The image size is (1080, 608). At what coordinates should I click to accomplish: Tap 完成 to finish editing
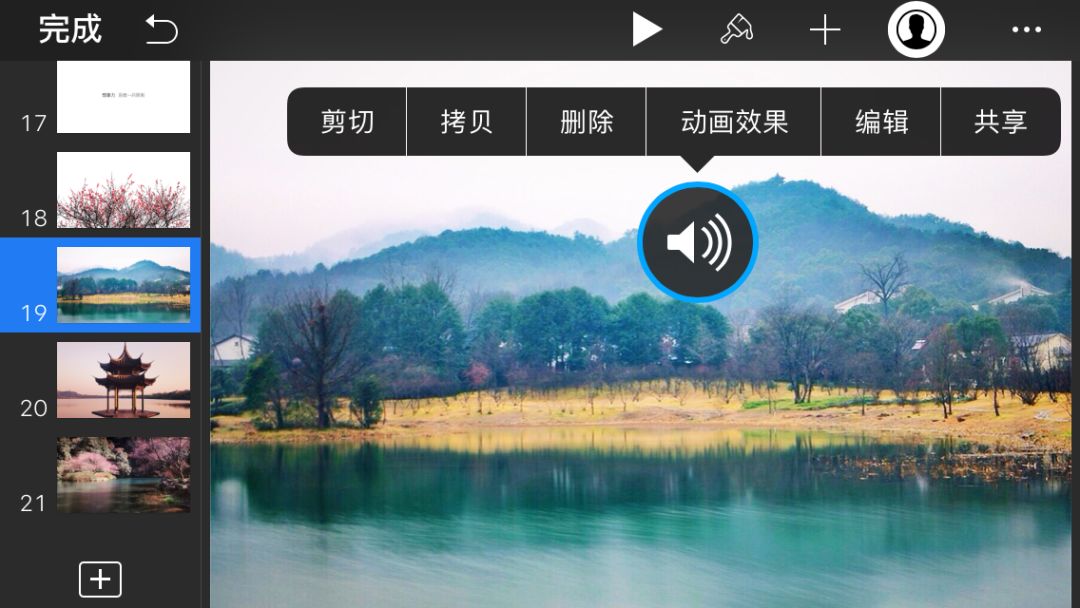coord(70,30)
